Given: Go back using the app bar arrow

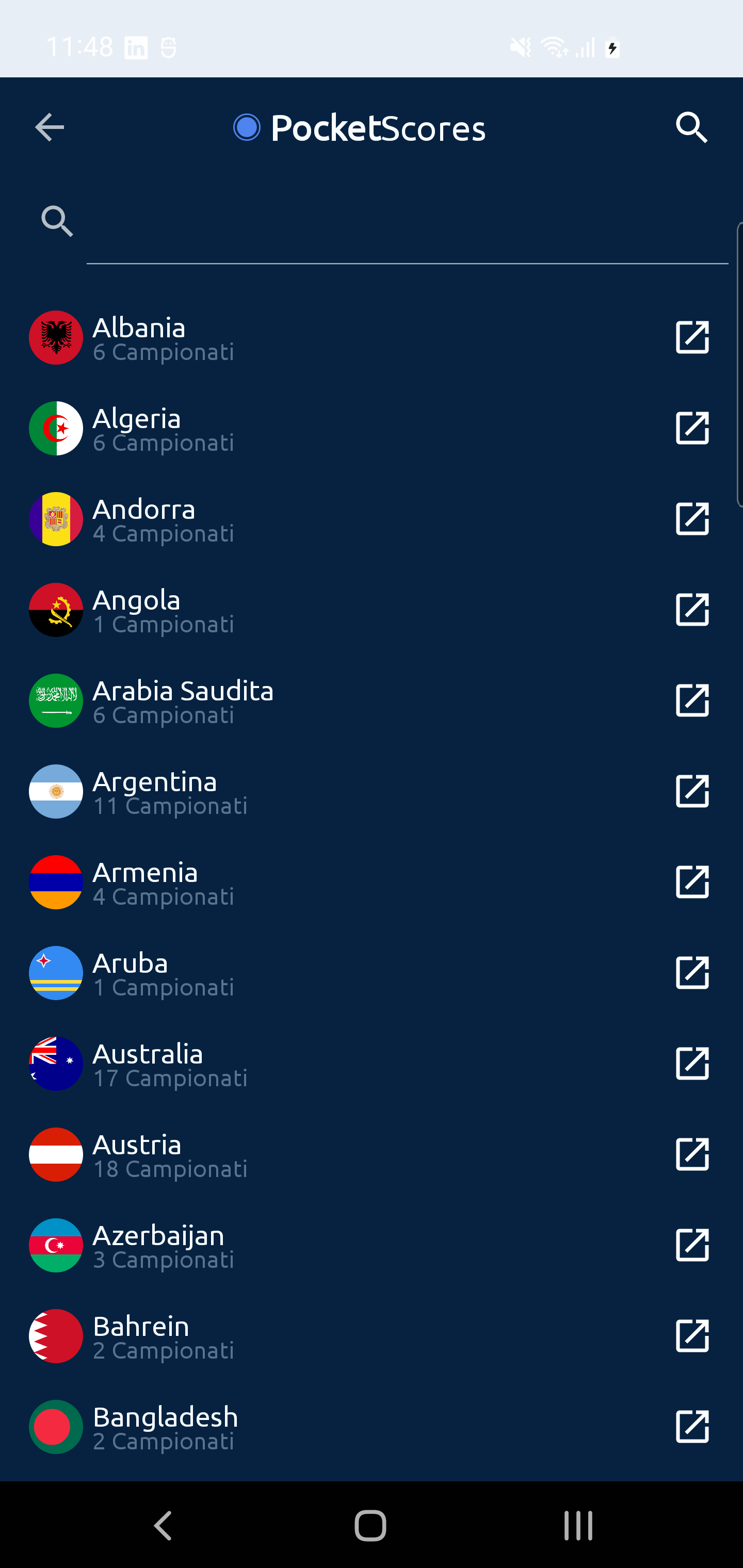Looking at the screenshot, I should [x=50, y=128].
